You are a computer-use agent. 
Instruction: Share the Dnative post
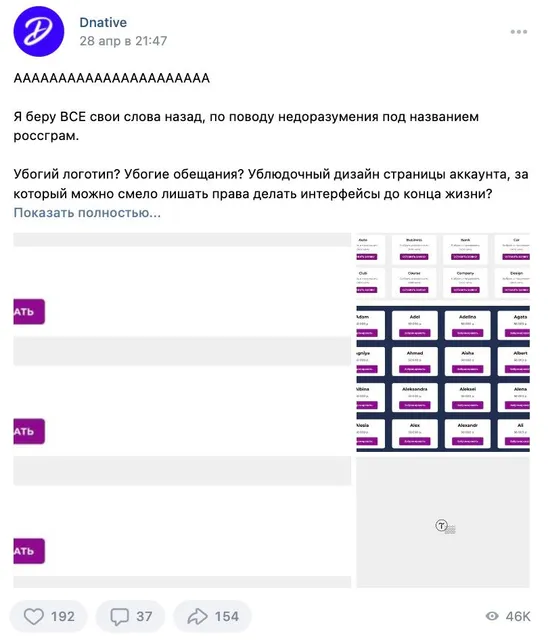(x=213, y=616)
